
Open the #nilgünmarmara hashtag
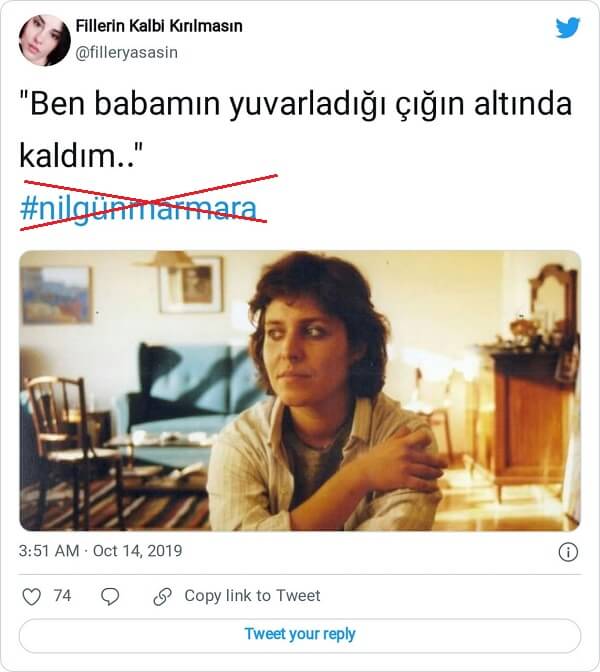coord(138,208)
